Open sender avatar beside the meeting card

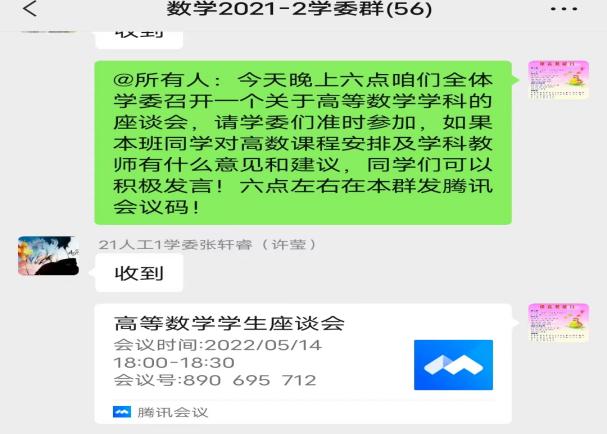(x=551, y=323)
